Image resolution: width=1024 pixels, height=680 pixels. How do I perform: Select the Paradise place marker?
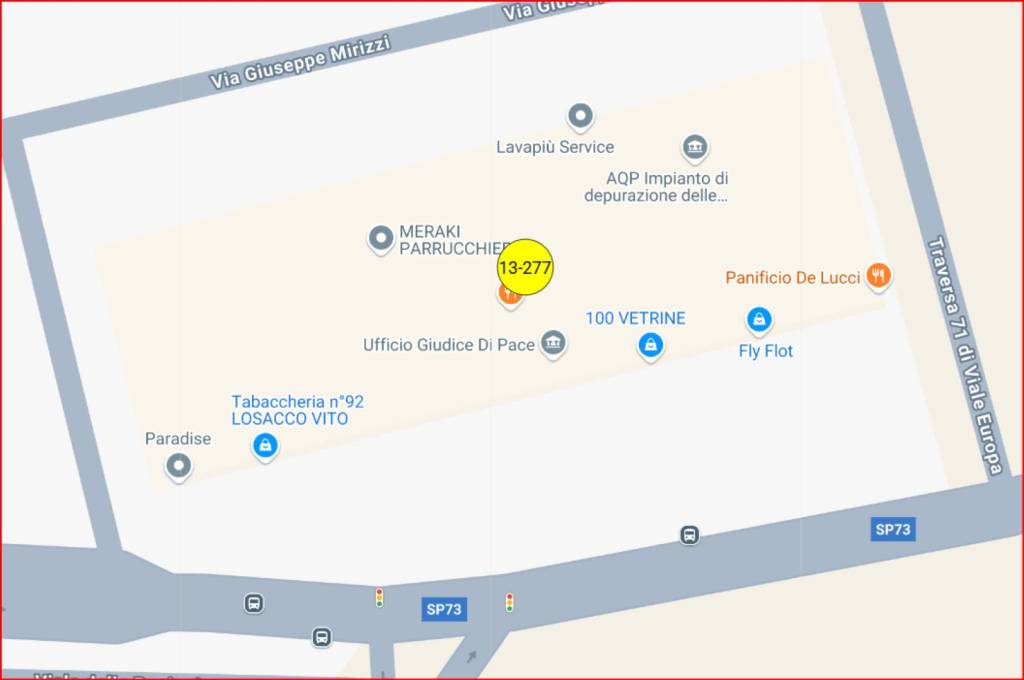pos(179,465)
